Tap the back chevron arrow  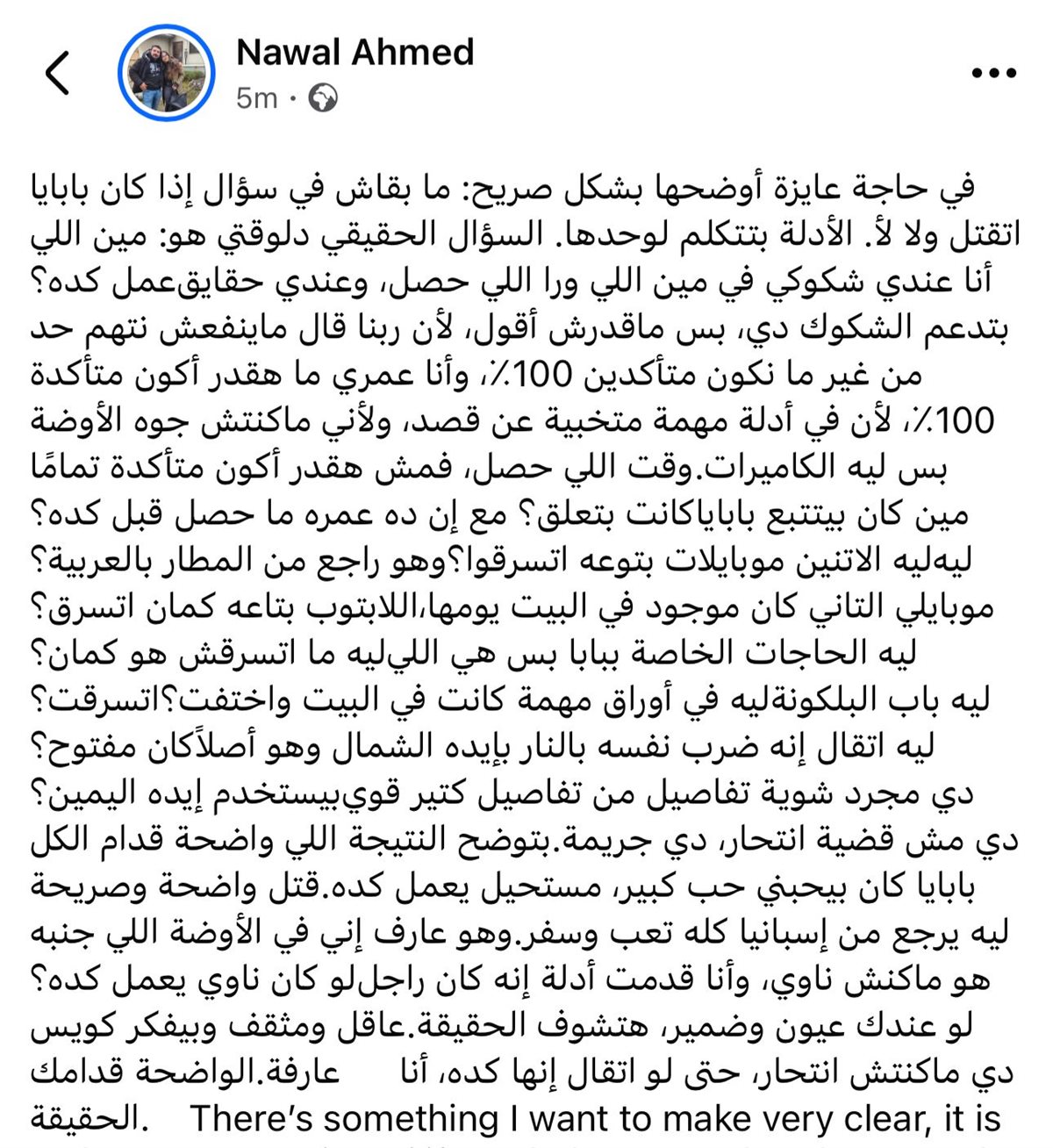tap(58, 72)
